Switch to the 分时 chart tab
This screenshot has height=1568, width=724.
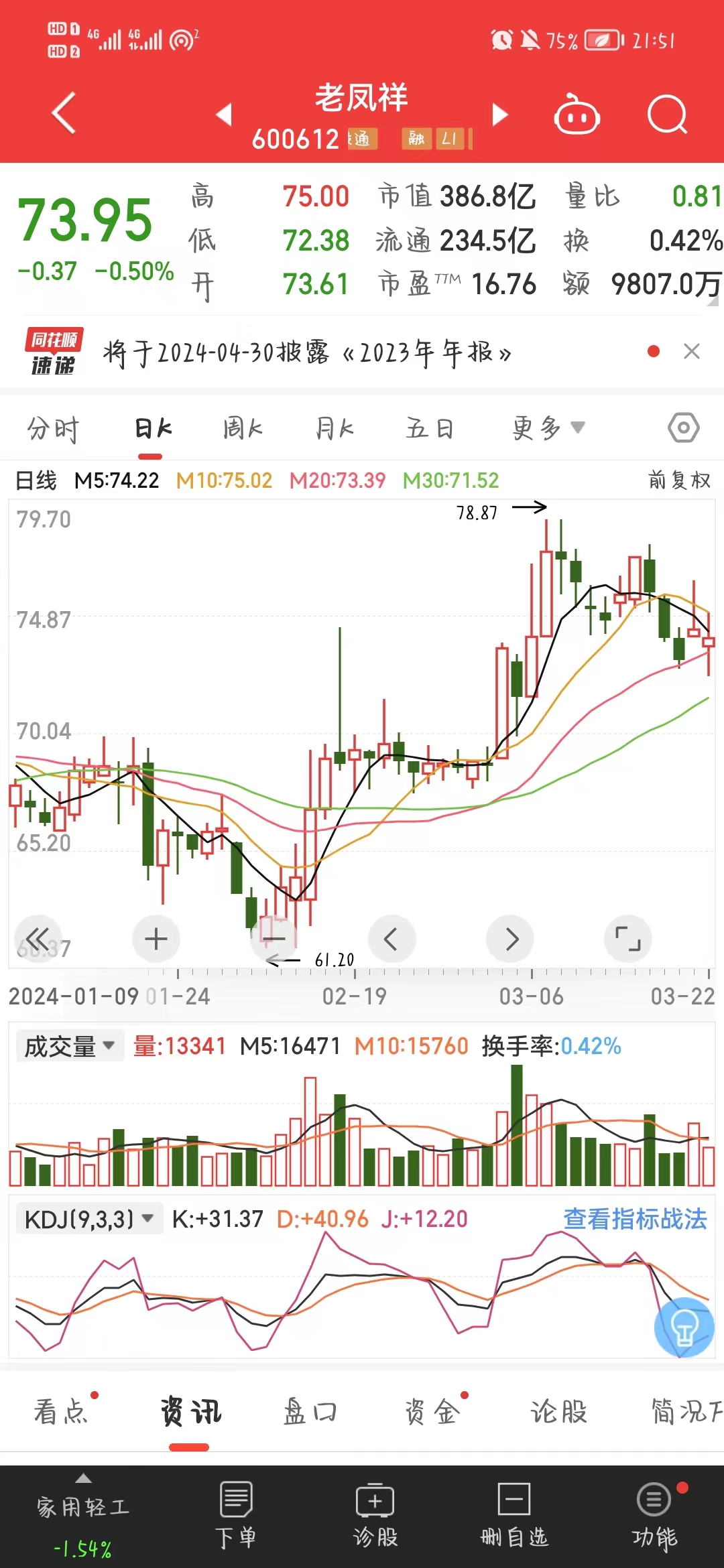pos(53,429)
